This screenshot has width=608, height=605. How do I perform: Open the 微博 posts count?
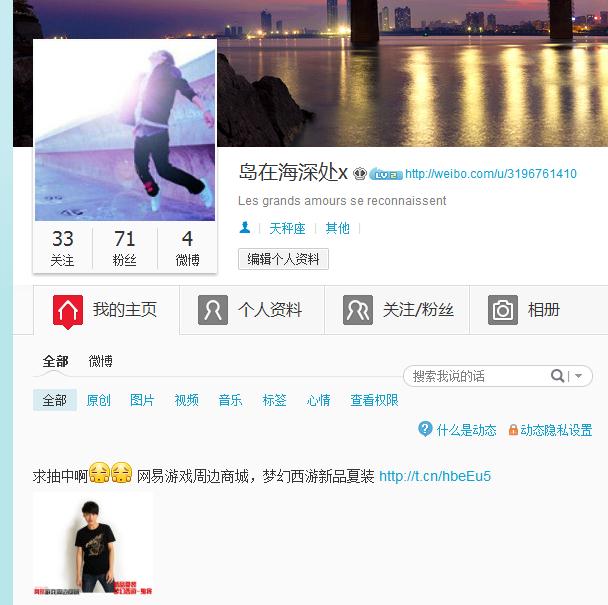187,248
